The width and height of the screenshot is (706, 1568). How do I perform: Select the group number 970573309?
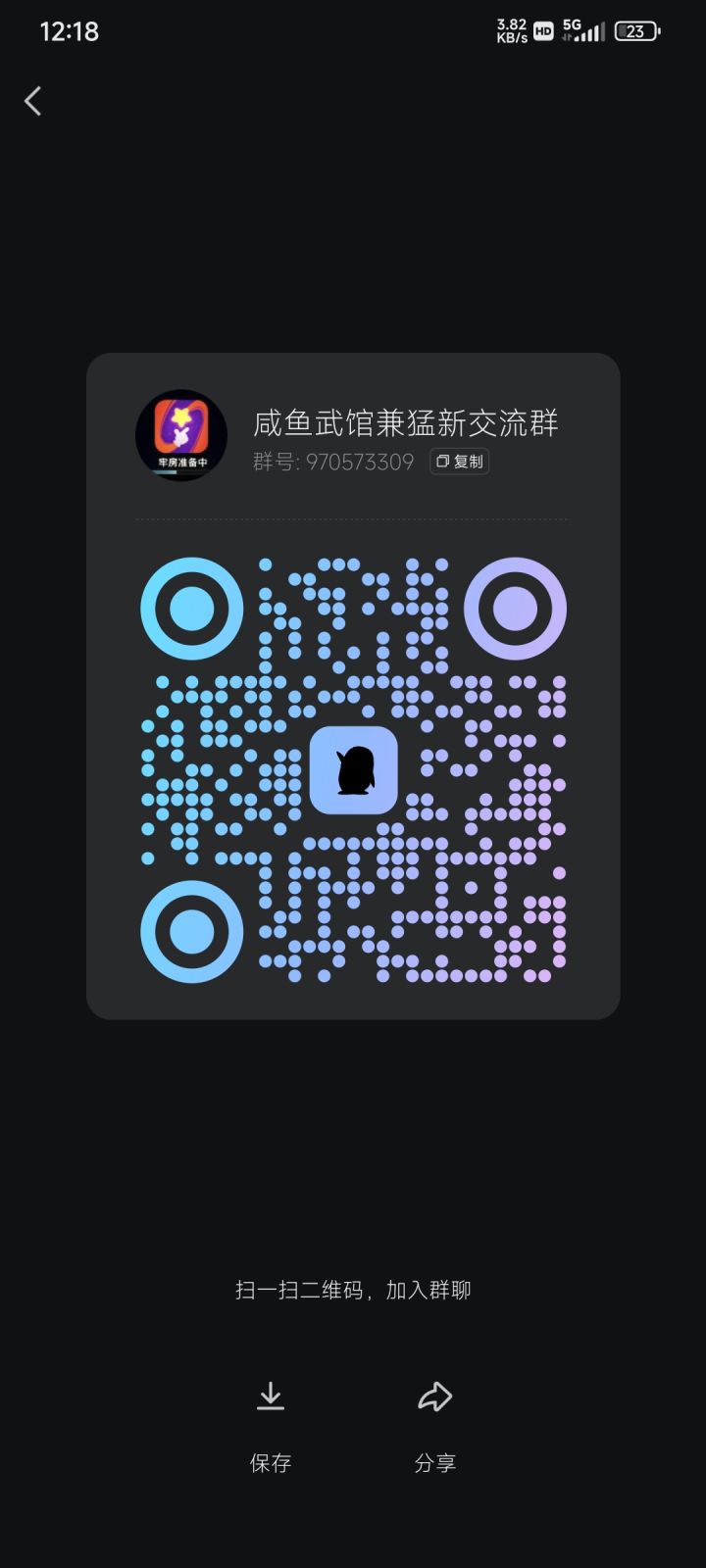coord(360,462)
